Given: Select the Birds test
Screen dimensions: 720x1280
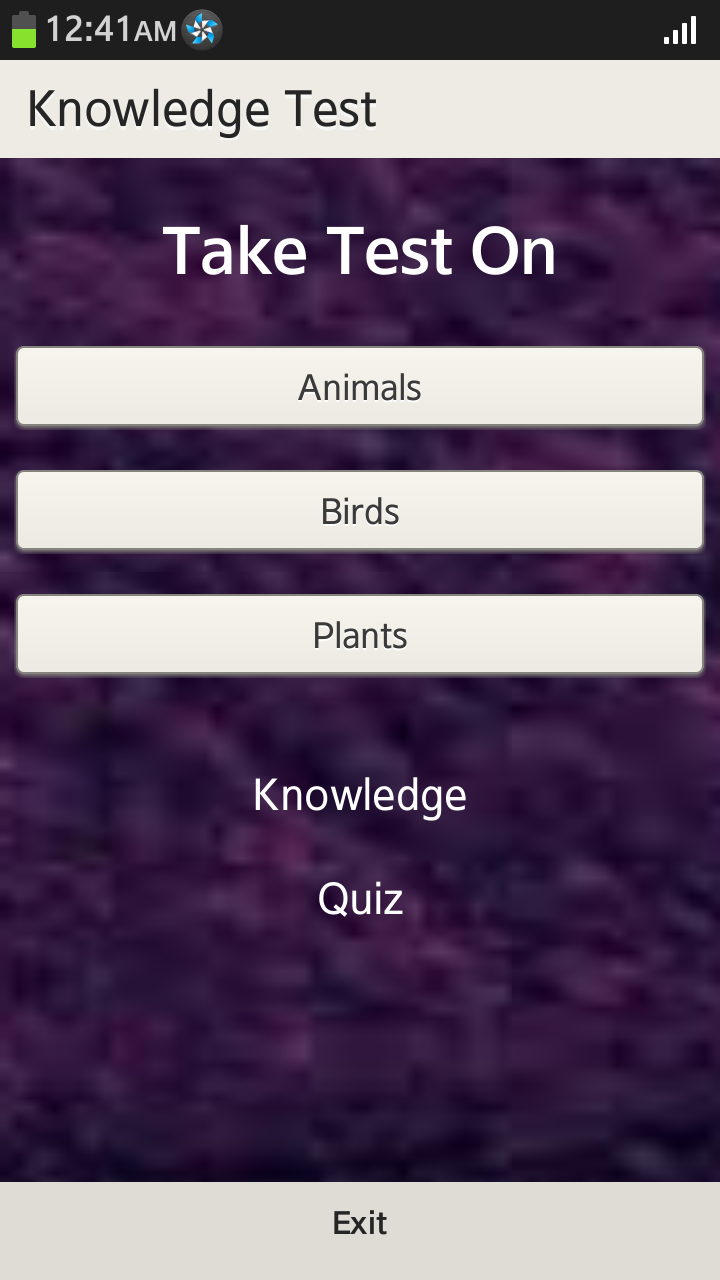Looking at the screenshot, I should 360,511.
